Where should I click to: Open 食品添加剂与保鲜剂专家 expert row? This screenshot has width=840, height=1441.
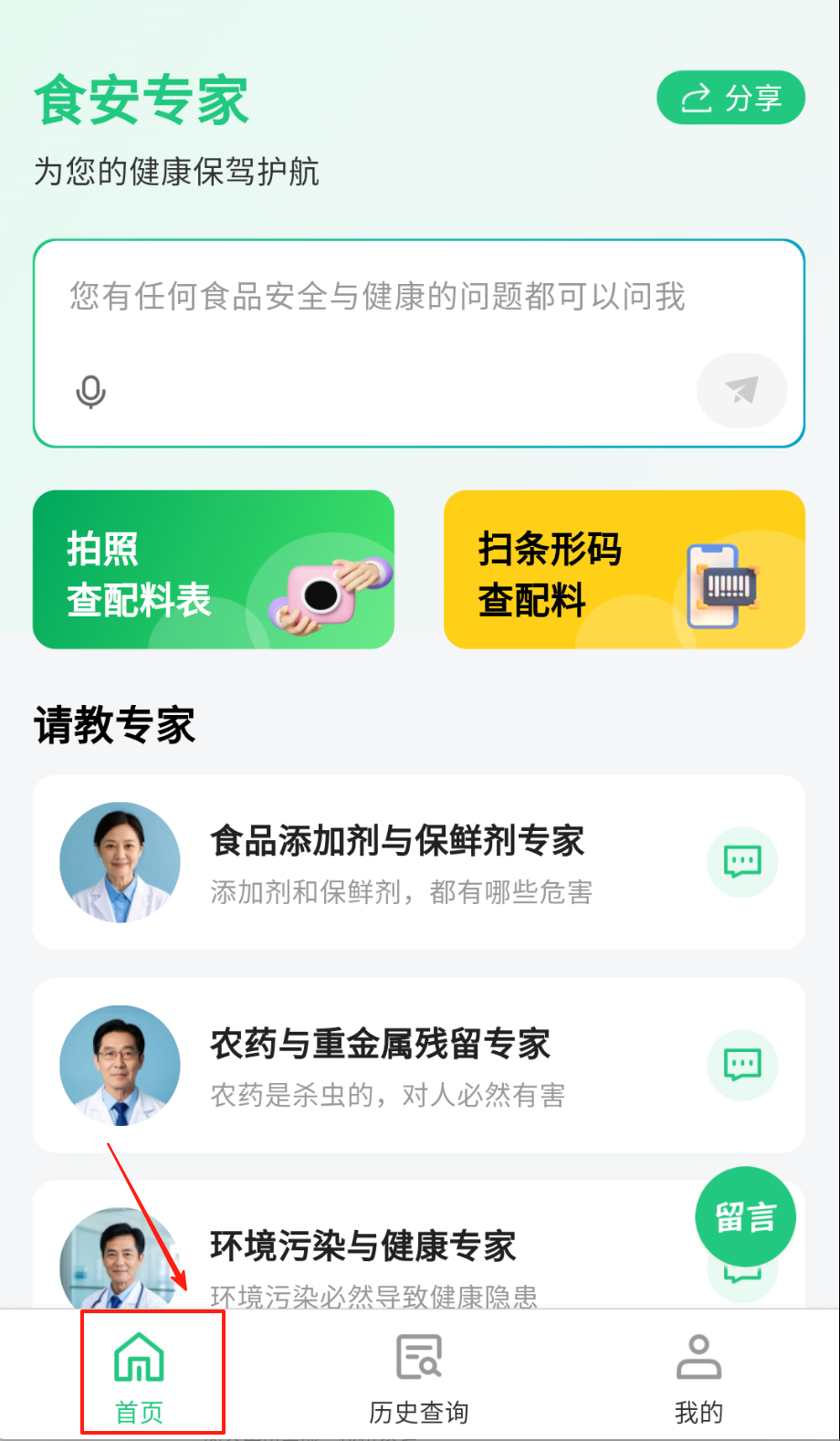pos(397,861)
